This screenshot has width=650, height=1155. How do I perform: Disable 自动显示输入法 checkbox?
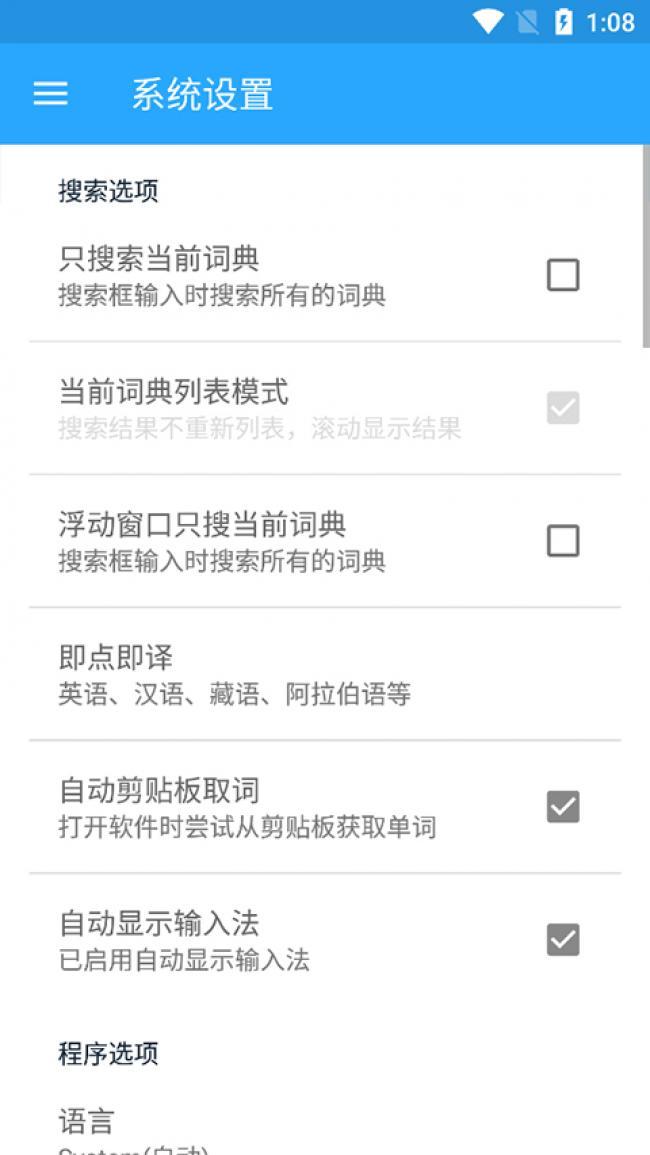pyautogui.click(x=563, y=940)
